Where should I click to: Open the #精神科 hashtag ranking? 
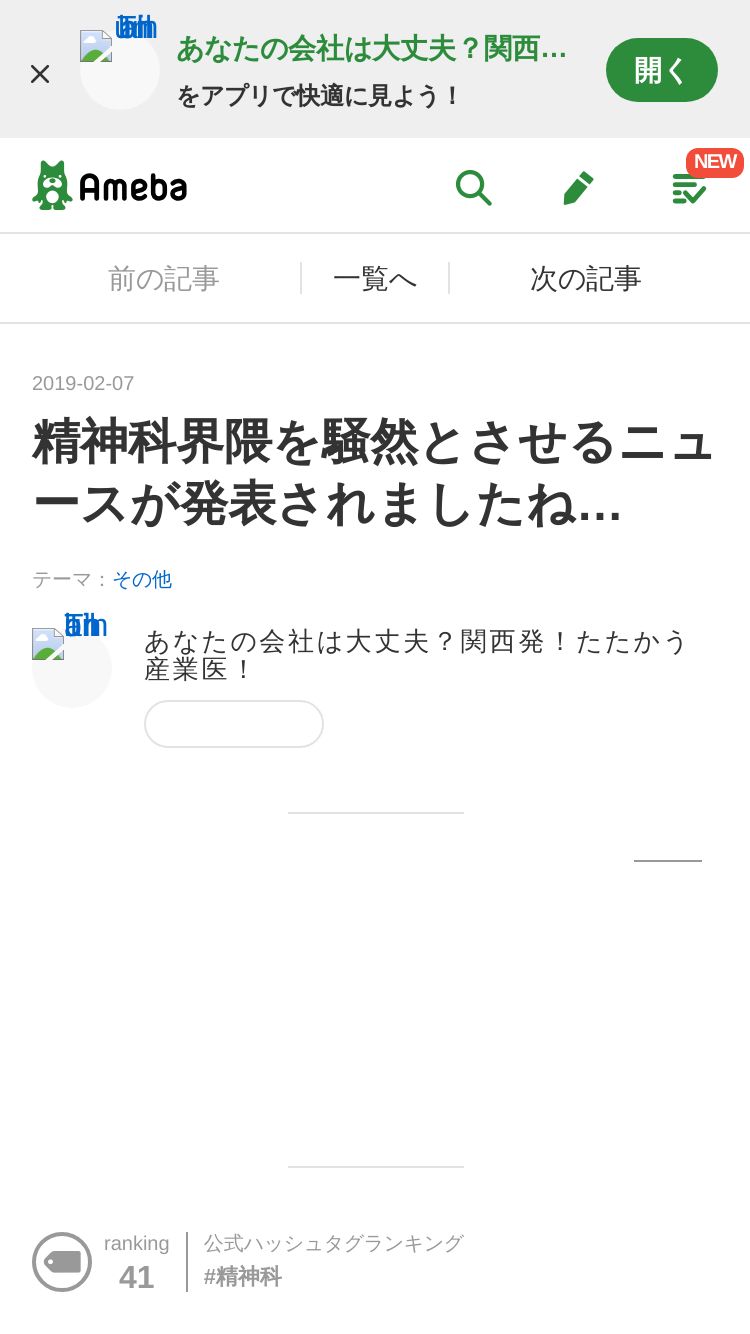click(243, 1276)
